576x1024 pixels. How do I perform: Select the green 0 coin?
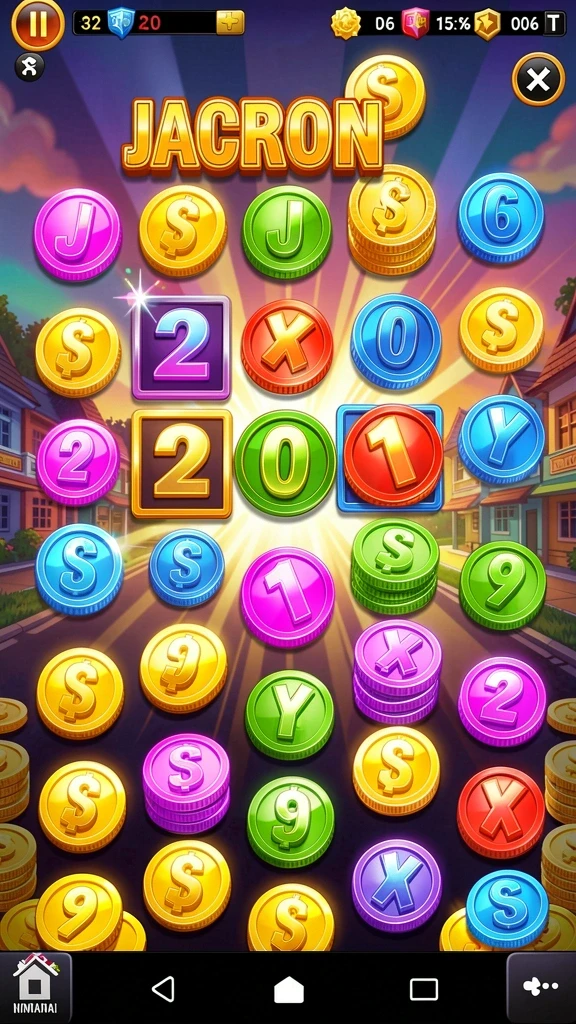(285, 463)
